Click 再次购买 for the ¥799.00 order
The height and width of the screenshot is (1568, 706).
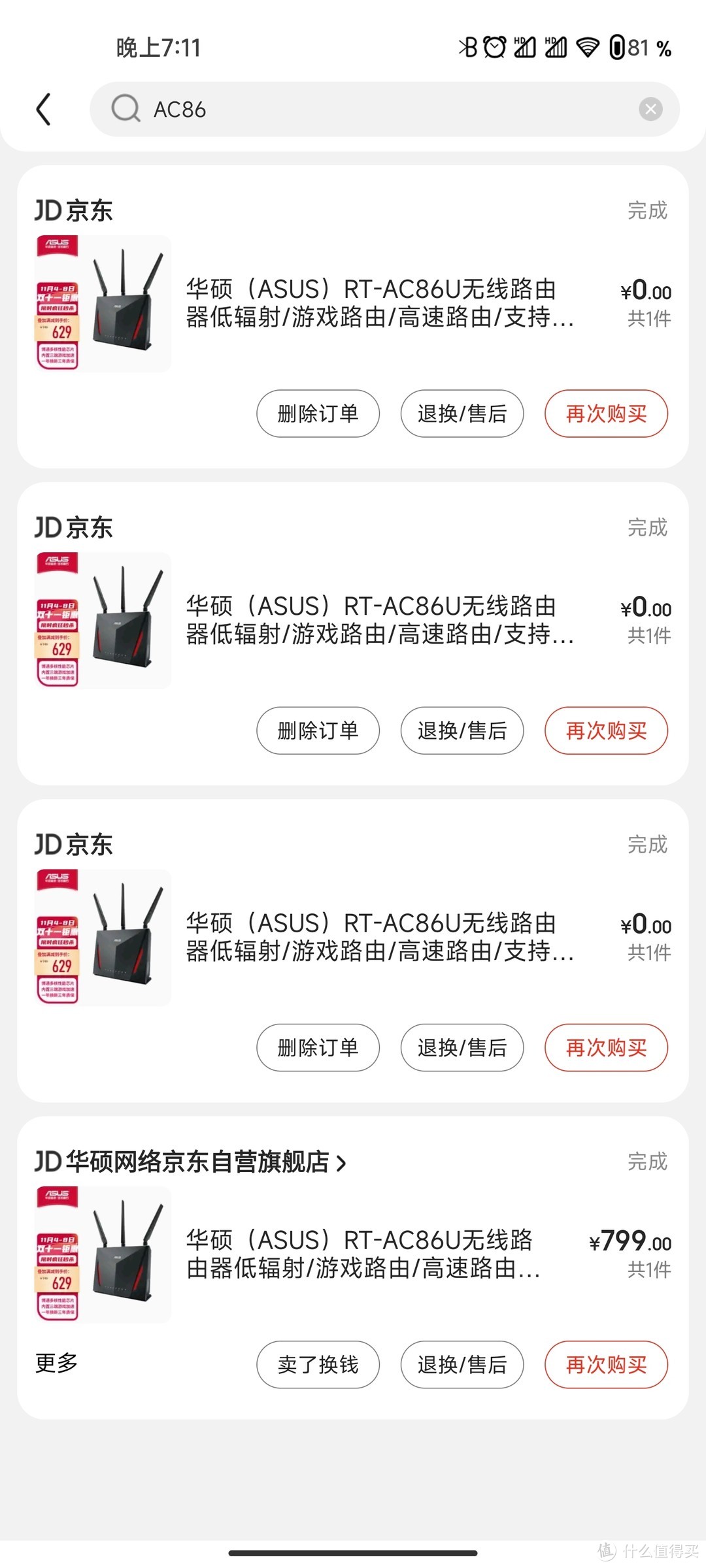[606, 1364]
